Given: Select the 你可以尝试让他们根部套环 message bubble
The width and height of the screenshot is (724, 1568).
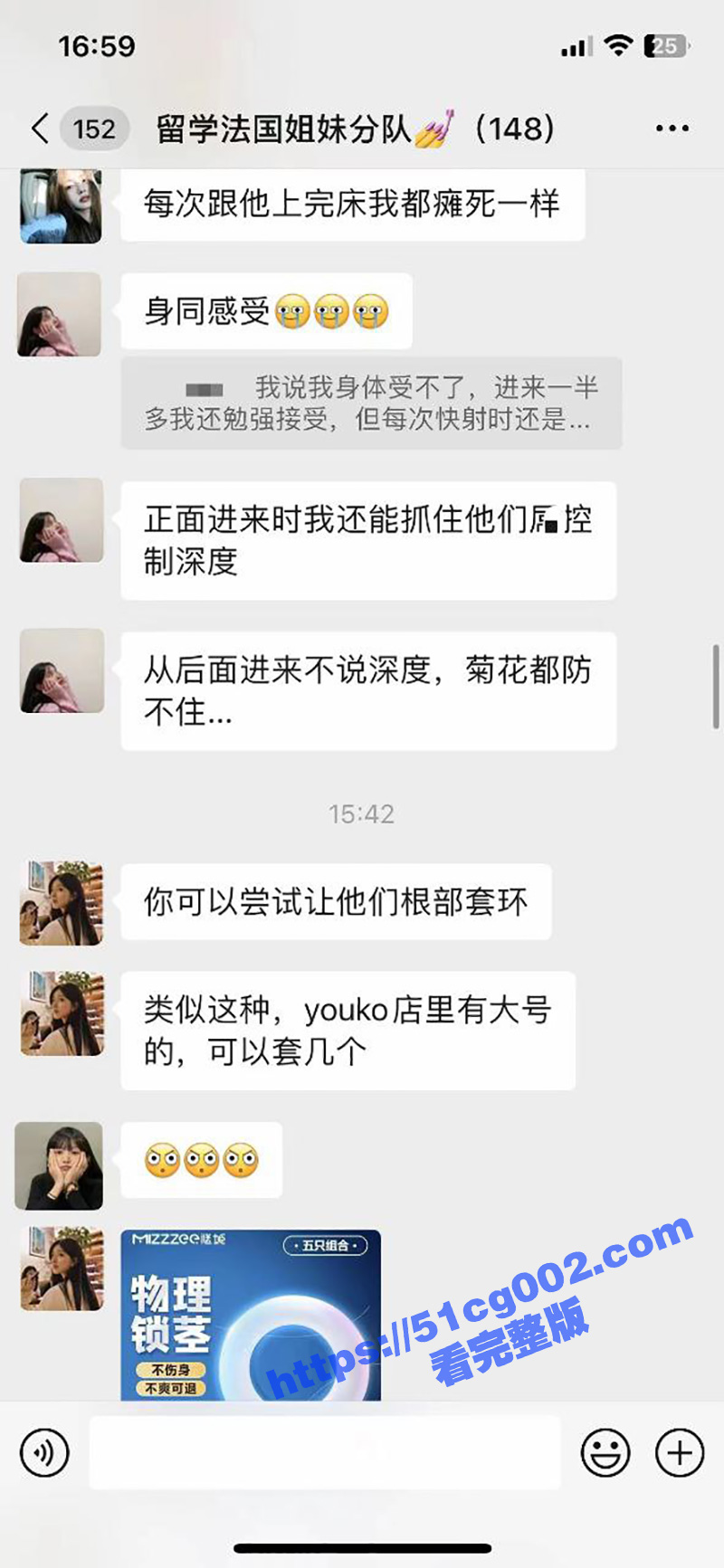Looking at the screenshot, I should 335,901.
